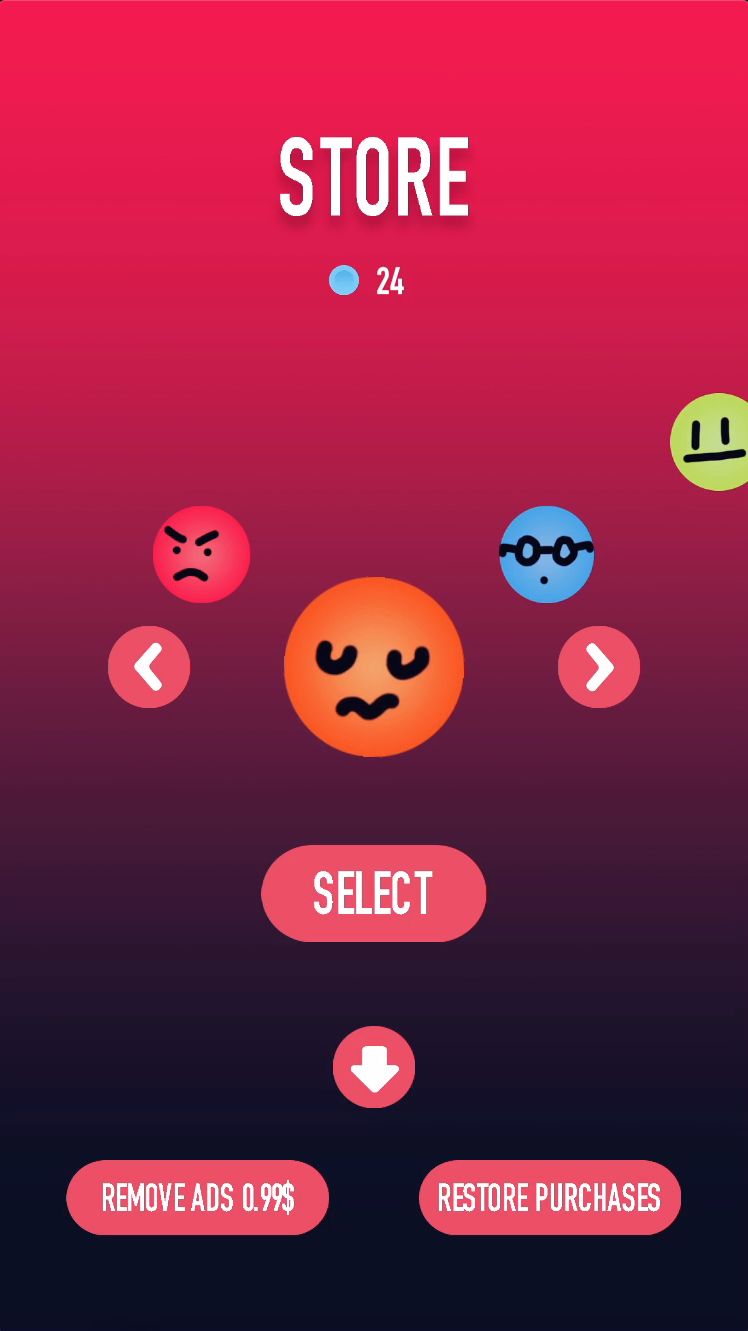Buy Remove Ads for 0.99$
The image size is (748, 1331).
197,1197
